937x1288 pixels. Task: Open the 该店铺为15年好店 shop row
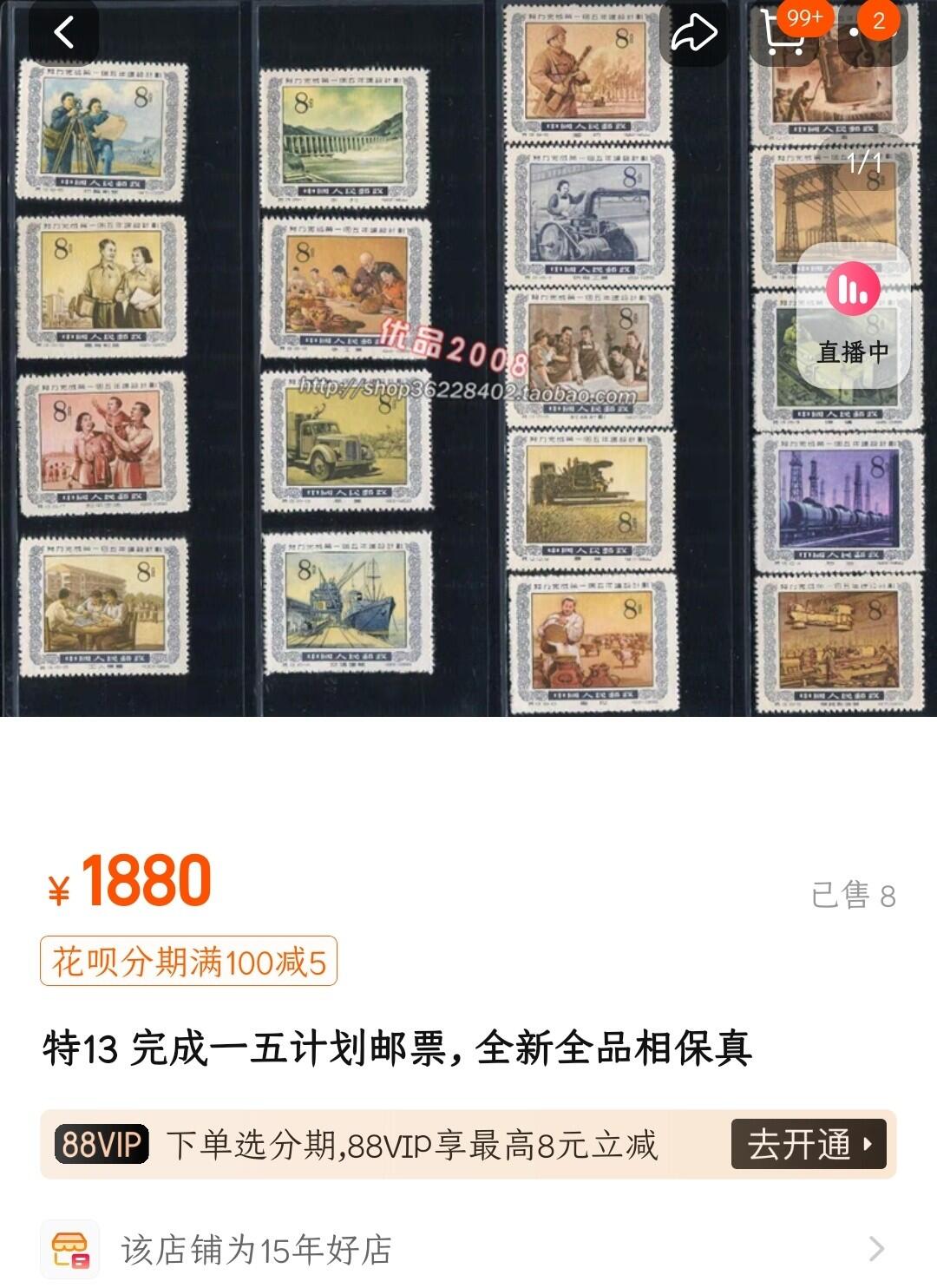click(468, 1250)
